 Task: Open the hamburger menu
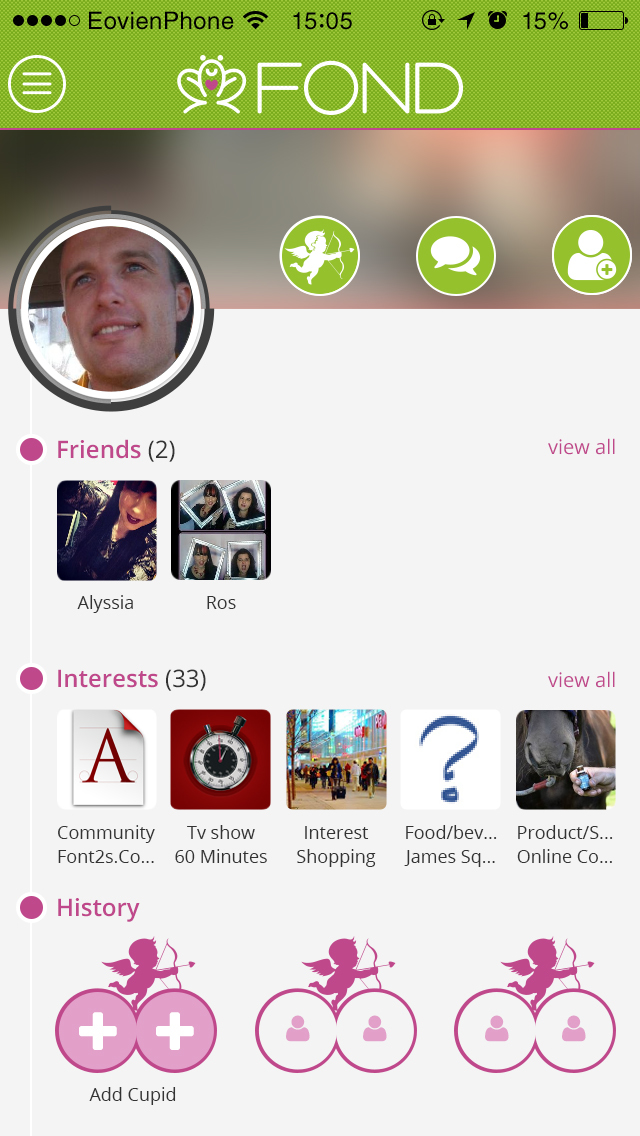pos(37,84)
